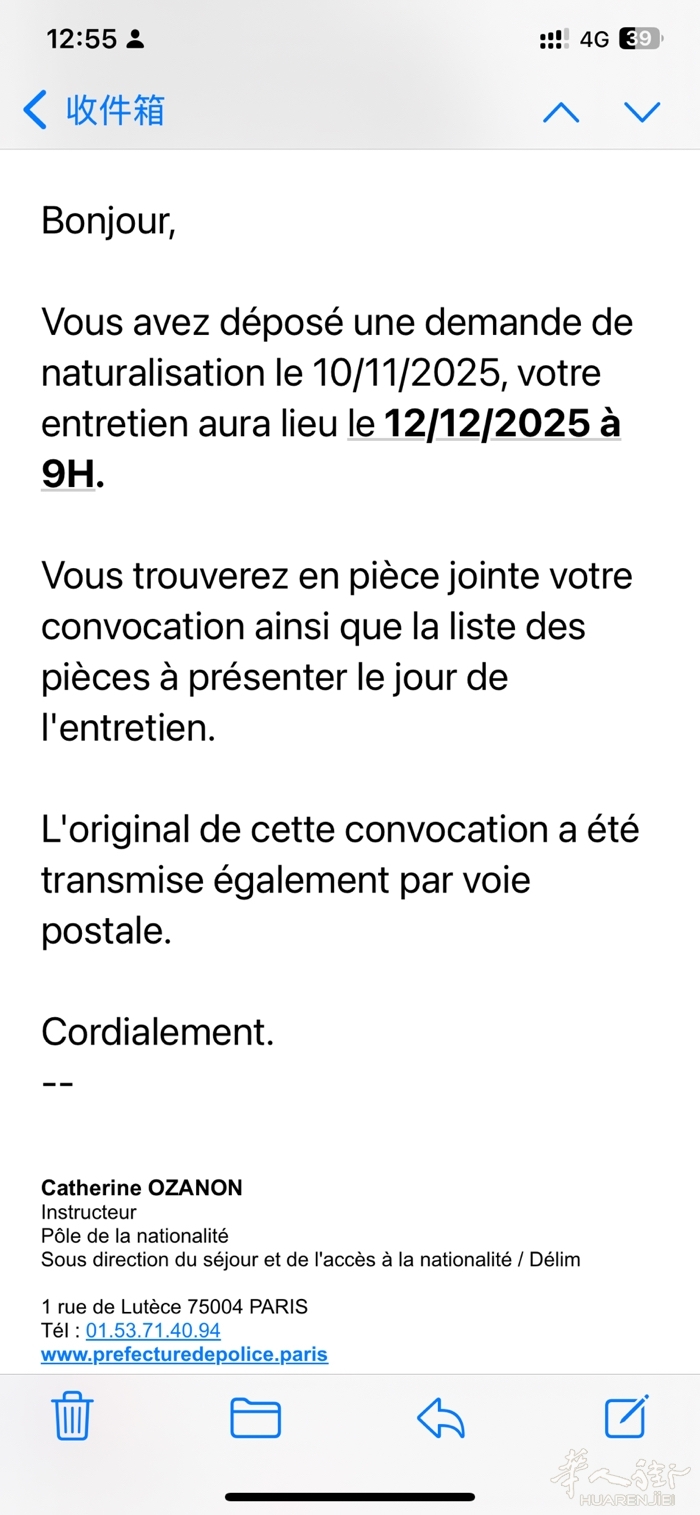Reply to this email
Image resolution: width=700 pixels, height=1515 pixels.
[x=442, y=1418]
